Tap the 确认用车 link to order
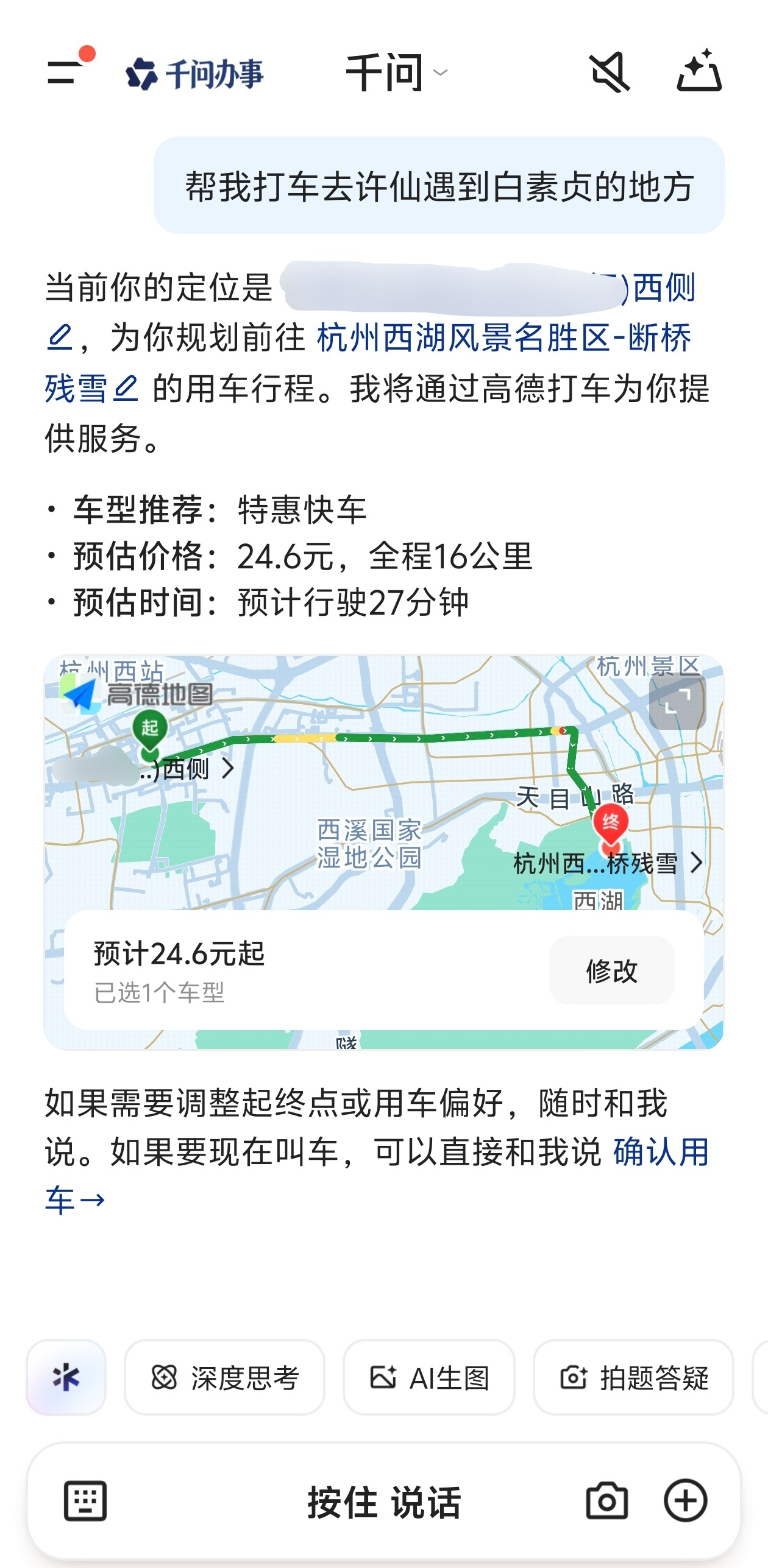The width and height of the screenshot is (768, 1568). click(x=661, y=1153)
